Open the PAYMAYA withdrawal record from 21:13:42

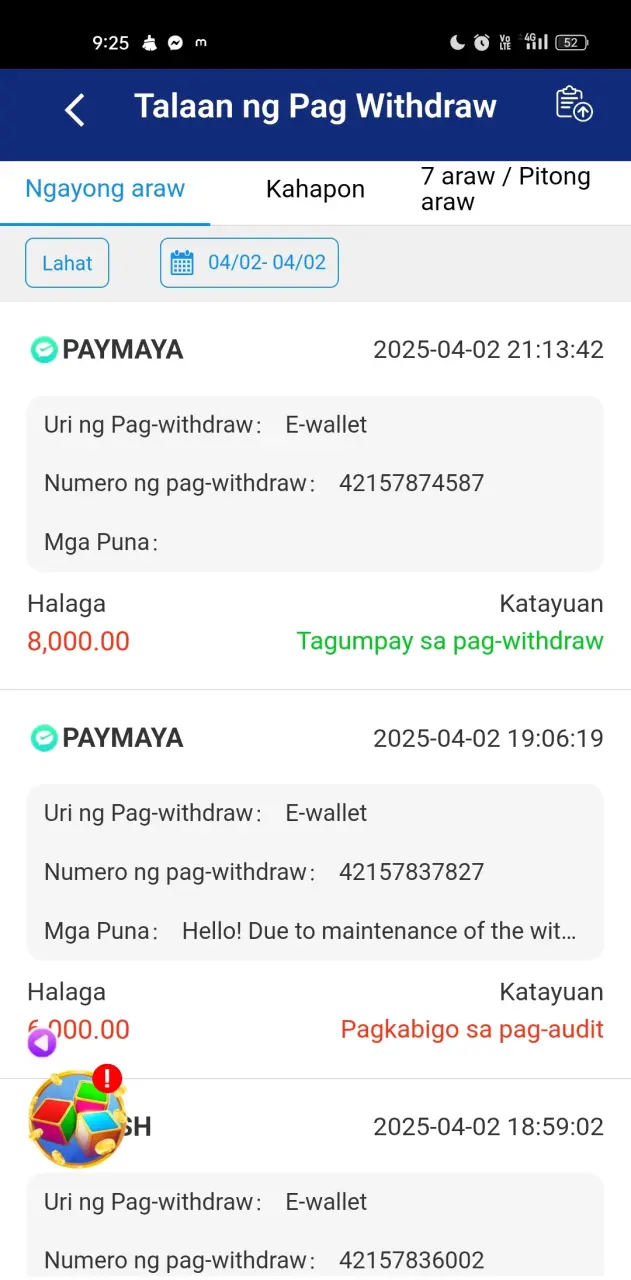coord(315,496)
